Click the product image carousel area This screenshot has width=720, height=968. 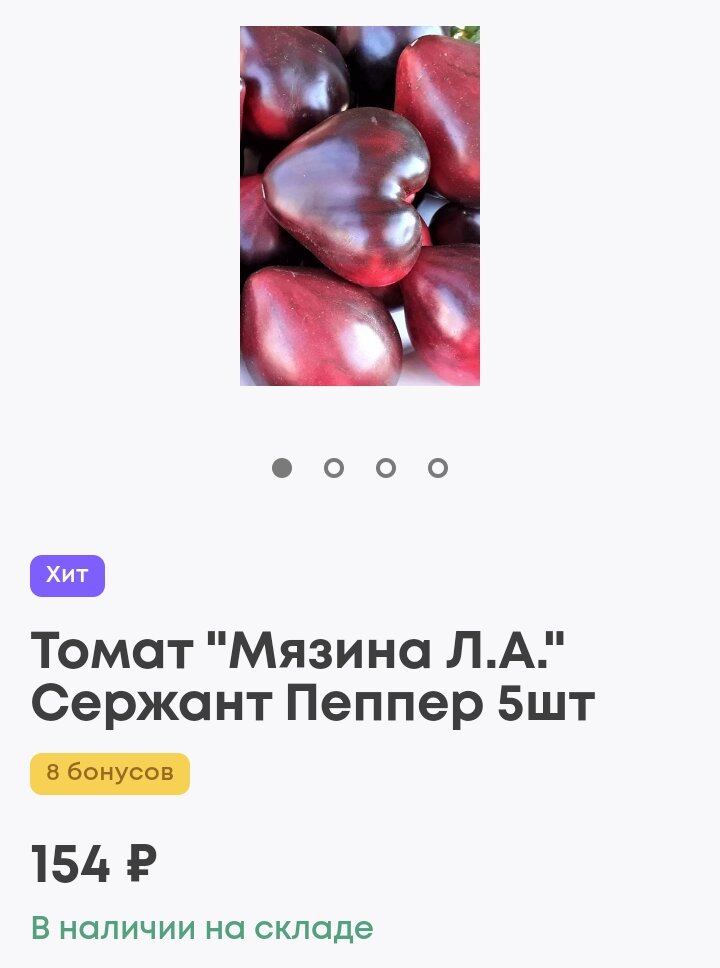359,205
